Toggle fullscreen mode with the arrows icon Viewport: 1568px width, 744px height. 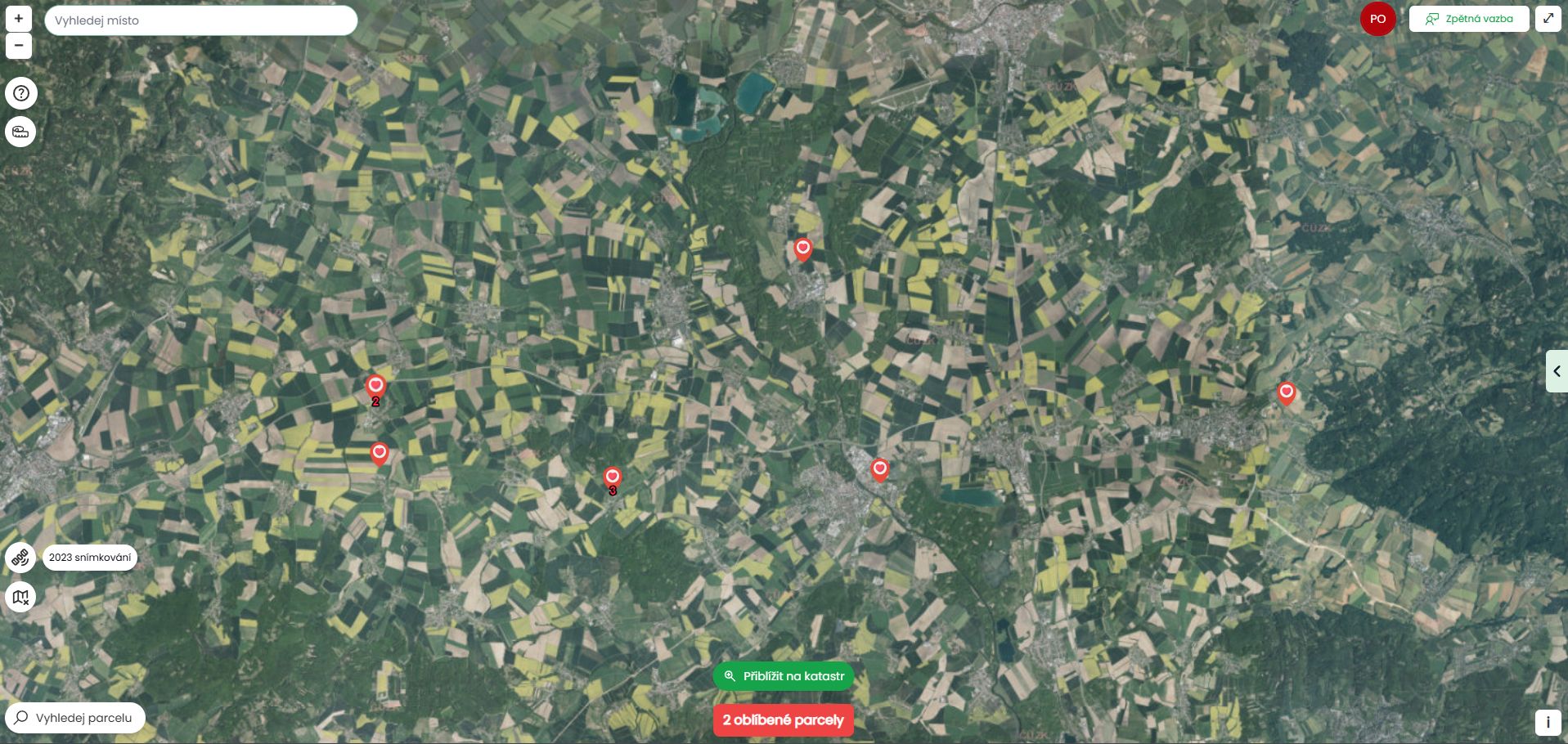point(1548,19)
